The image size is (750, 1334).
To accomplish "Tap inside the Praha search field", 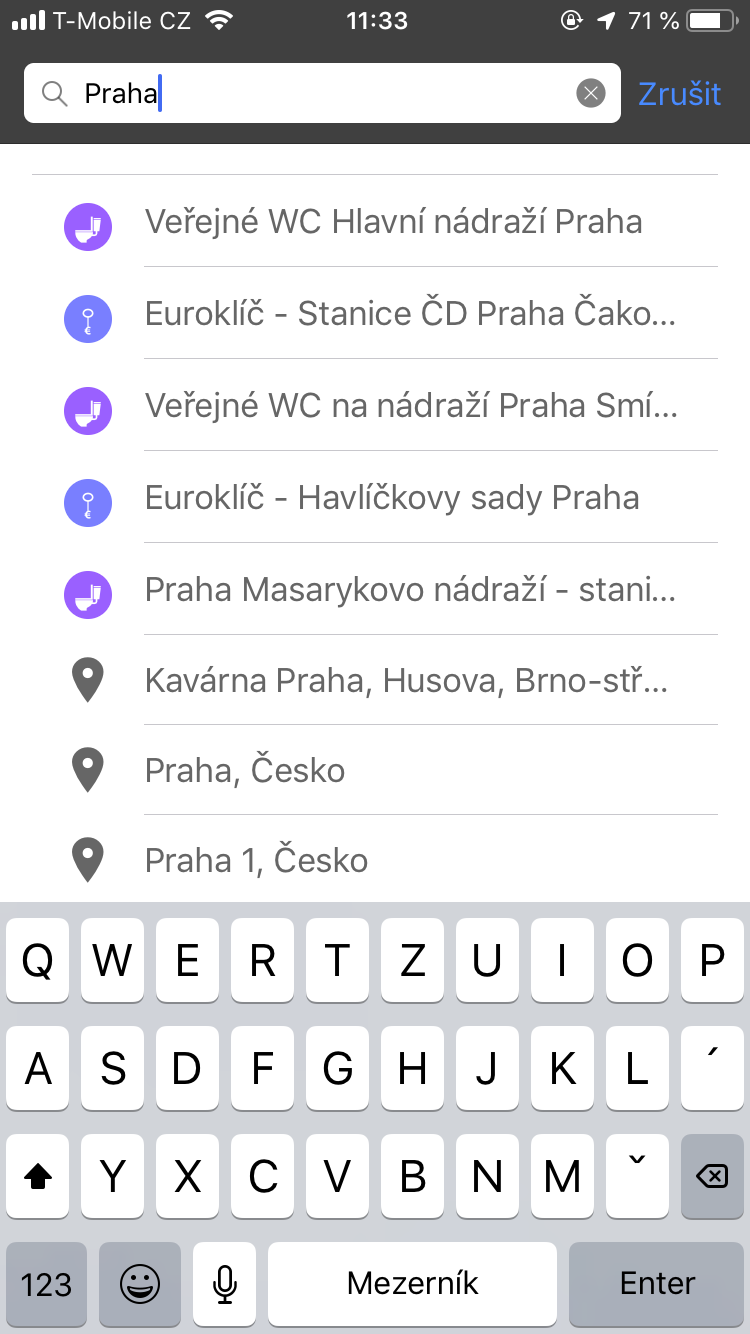I will click(300, 92).
